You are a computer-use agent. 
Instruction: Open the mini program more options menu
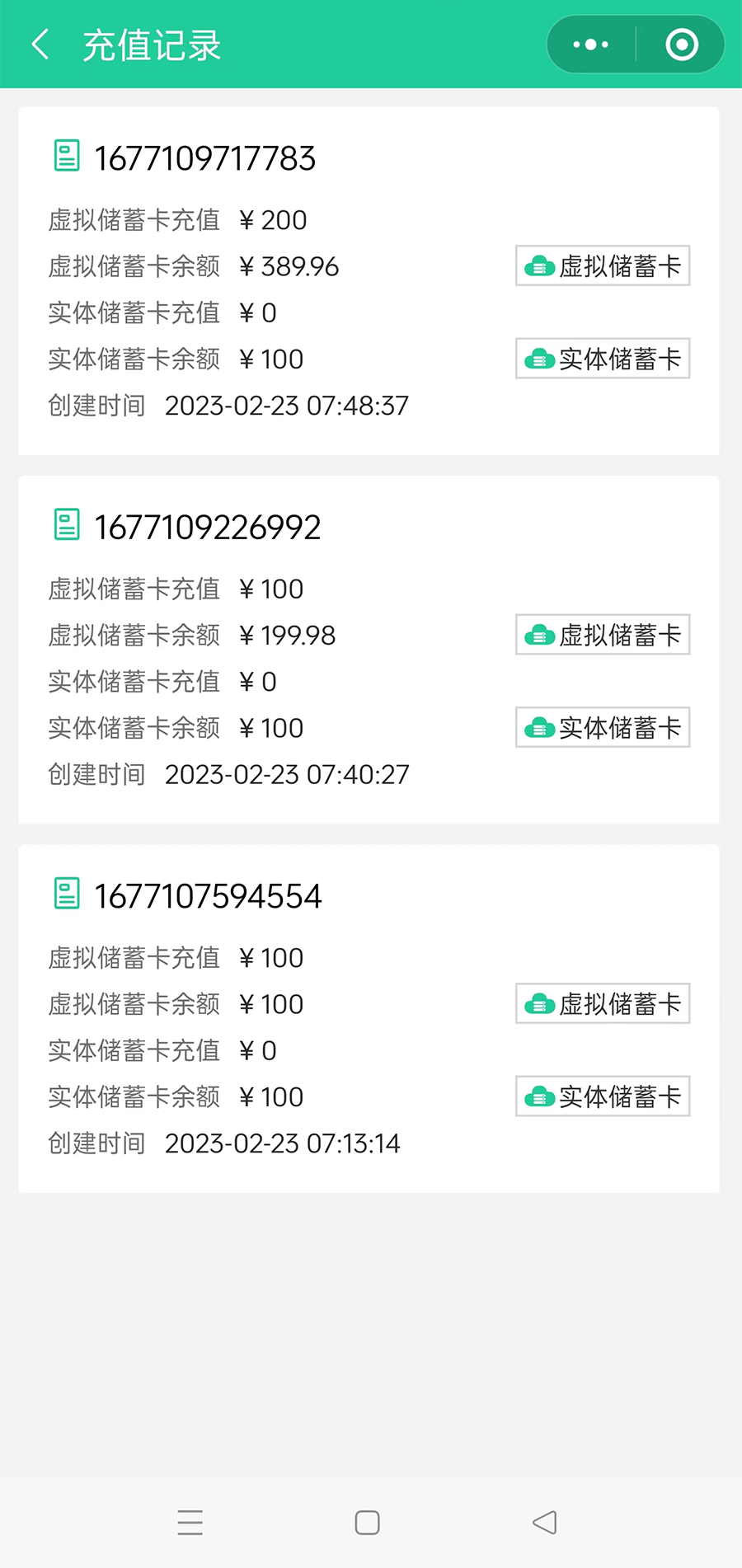[590, 45]
